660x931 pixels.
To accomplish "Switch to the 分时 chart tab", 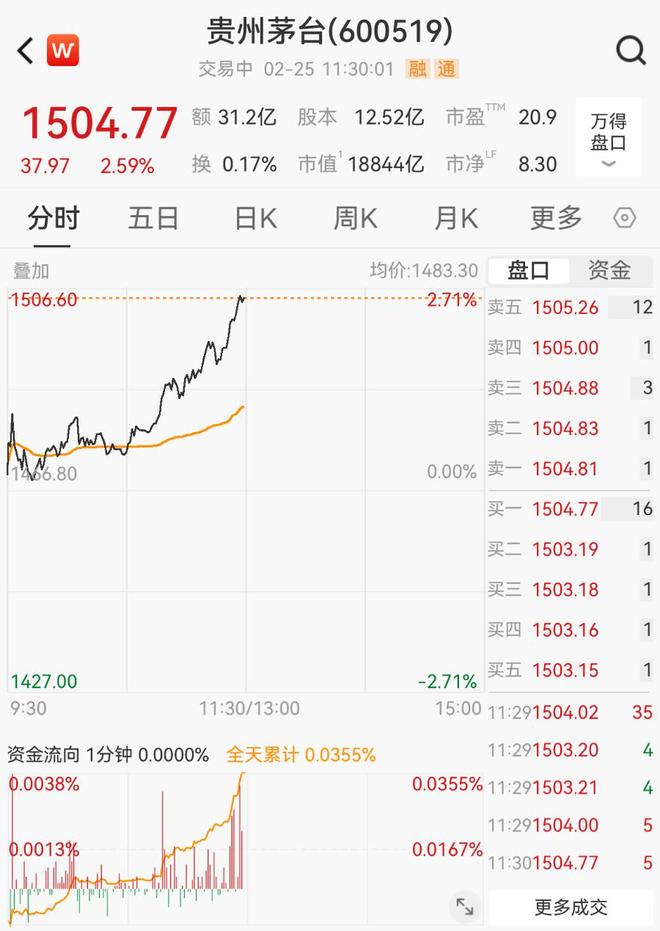I will click(x=53, y=218).
